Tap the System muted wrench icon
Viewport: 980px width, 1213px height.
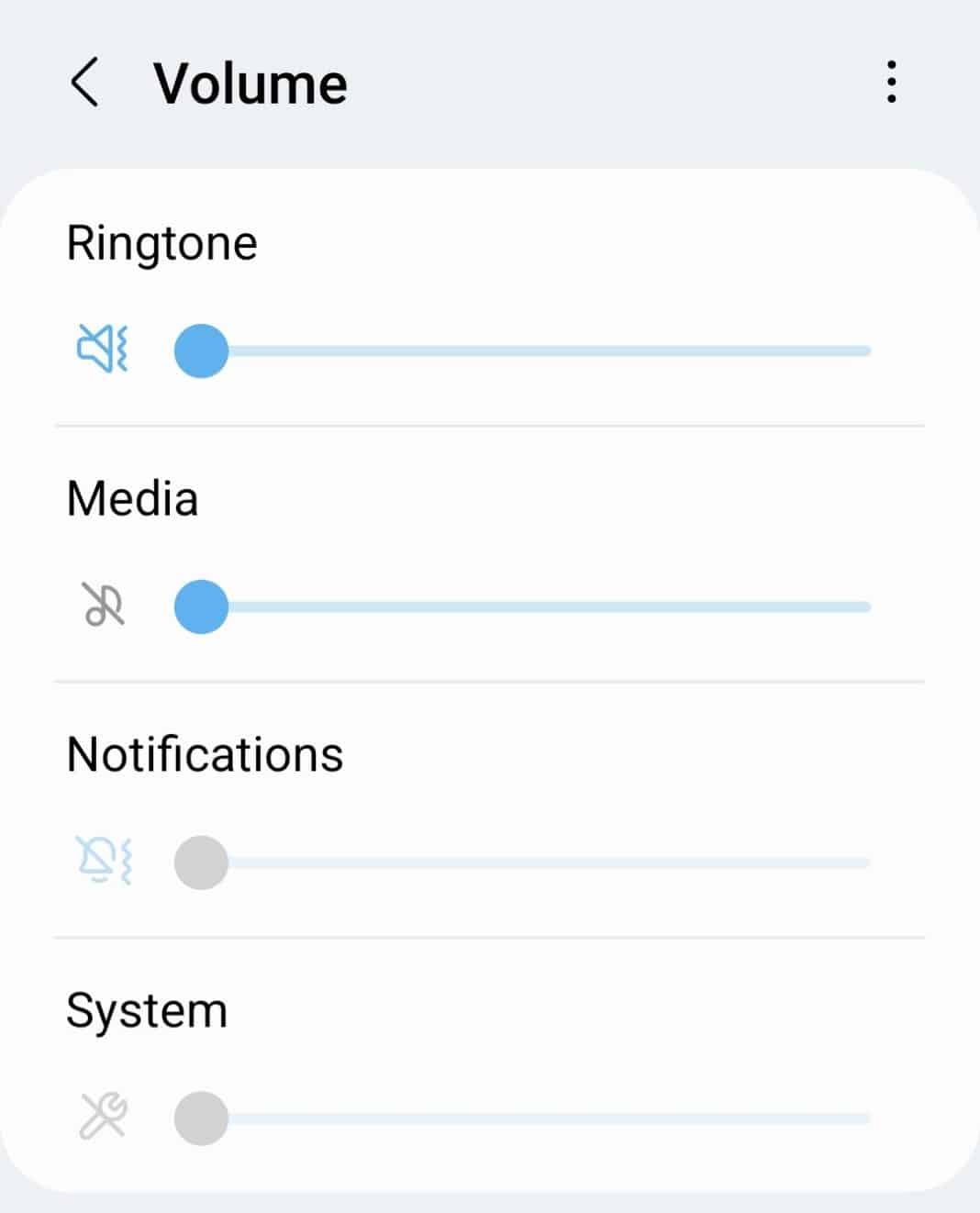103,1117
